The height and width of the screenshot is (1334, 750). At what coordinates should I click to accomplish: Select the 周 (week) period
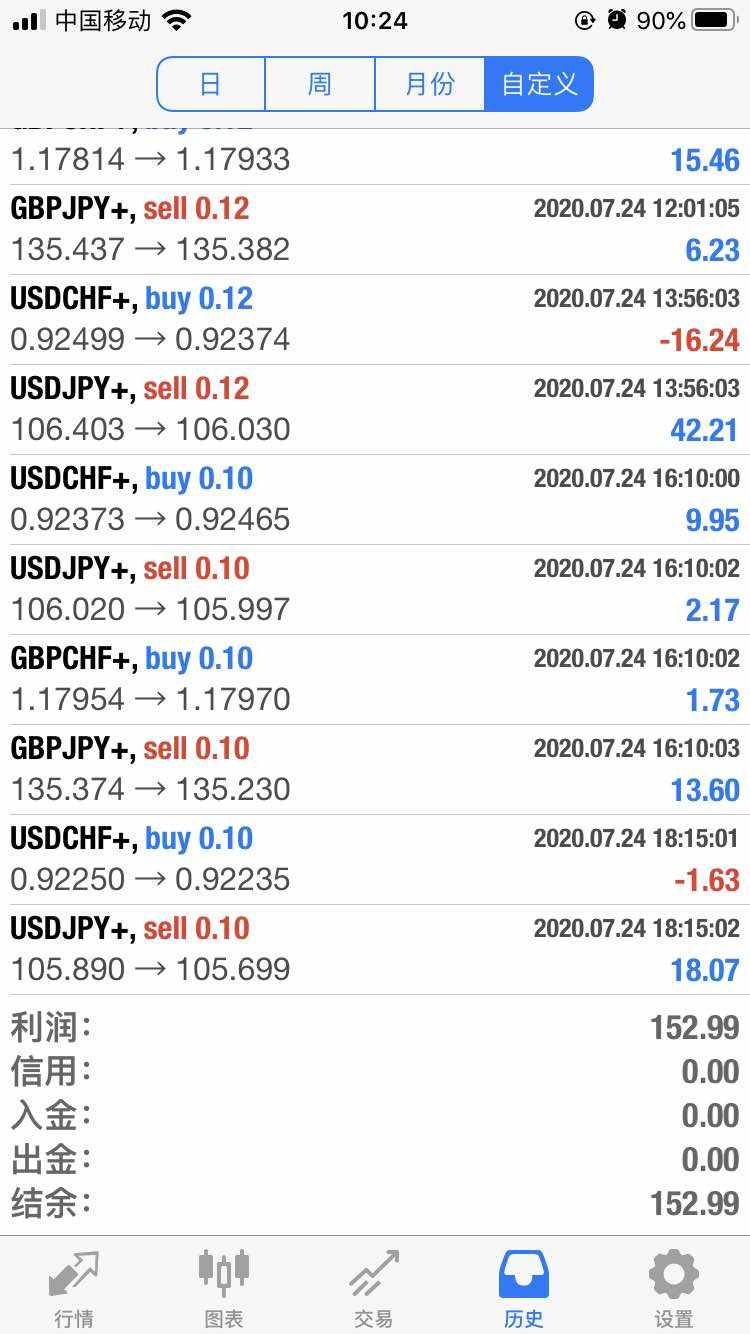[320, 84]
